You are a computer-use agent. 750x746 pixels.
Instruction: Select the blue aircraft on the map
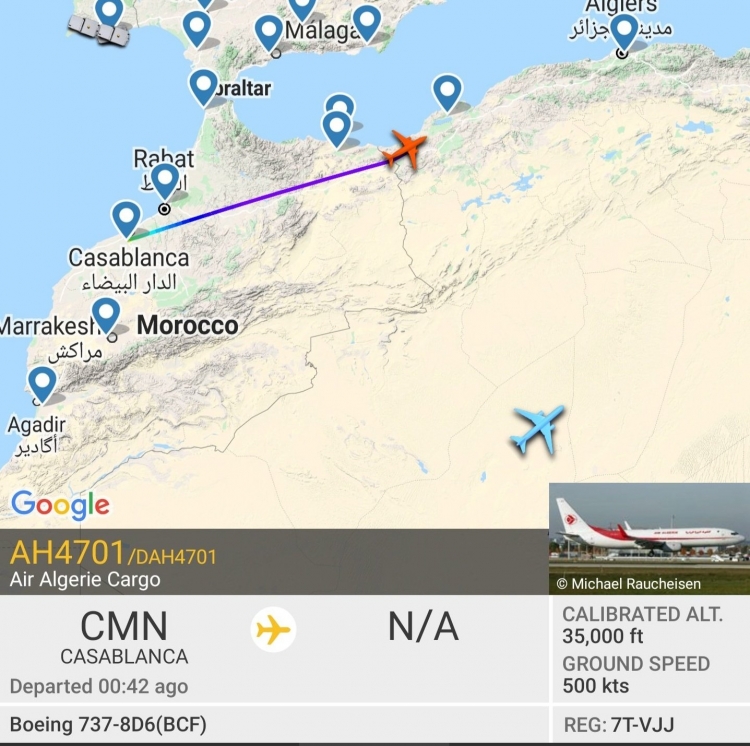(537, 429)
